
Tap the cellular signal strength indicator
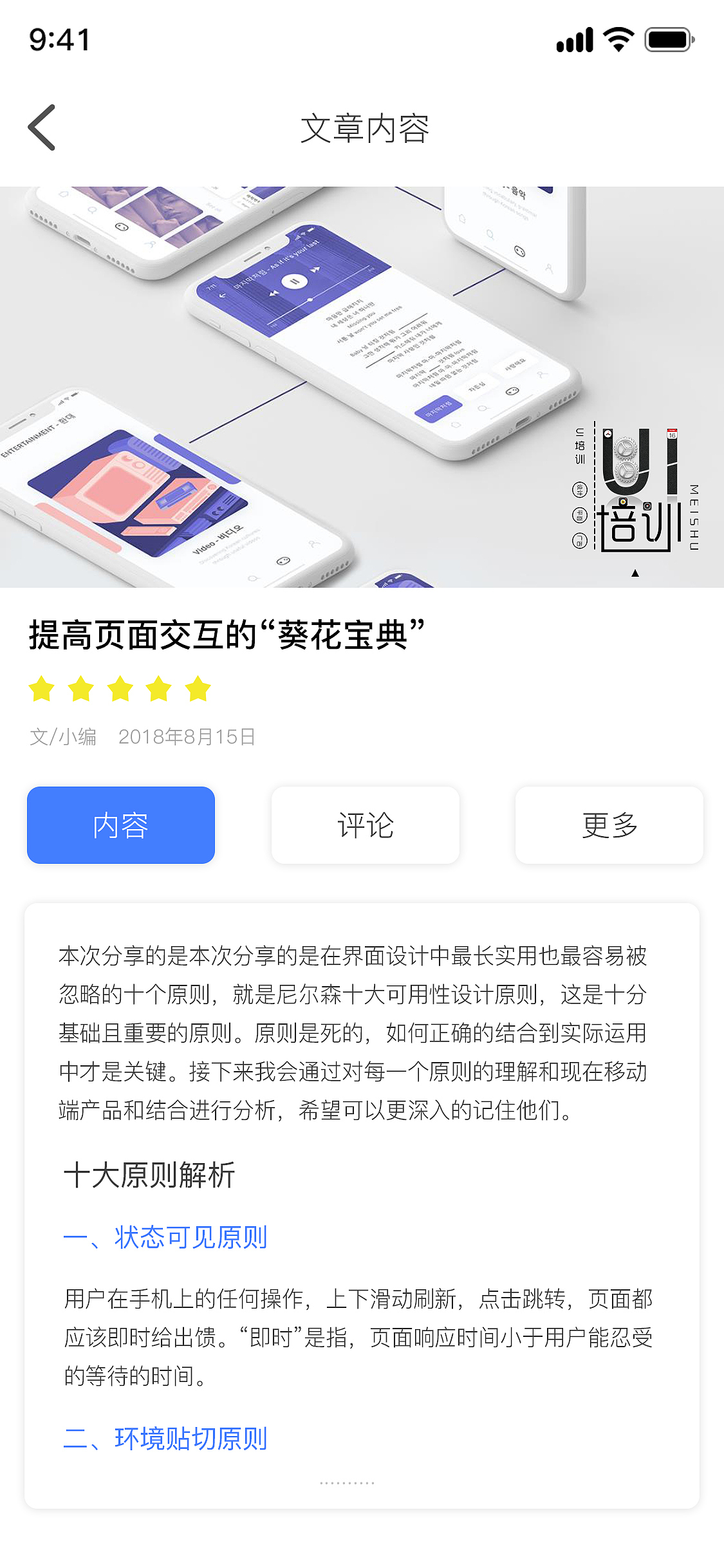coord(575,40)
